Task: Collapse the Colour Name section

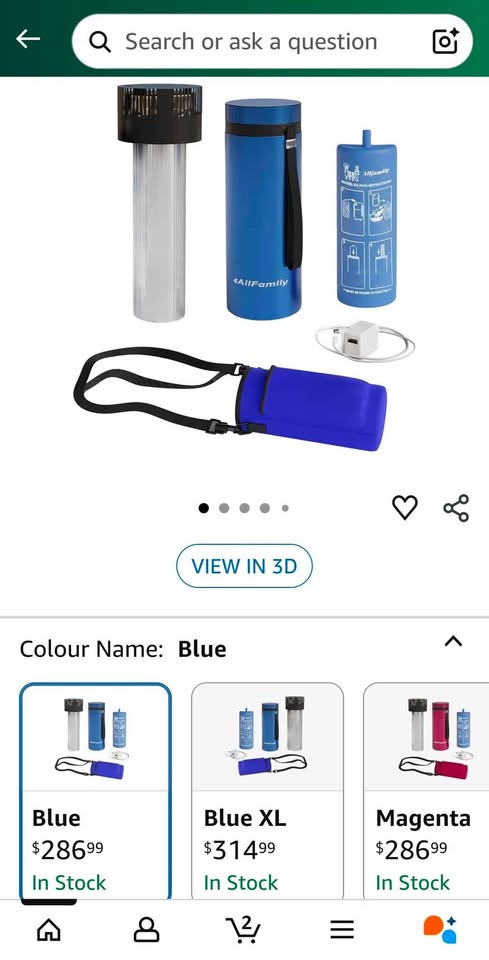Action: (453, 642)
